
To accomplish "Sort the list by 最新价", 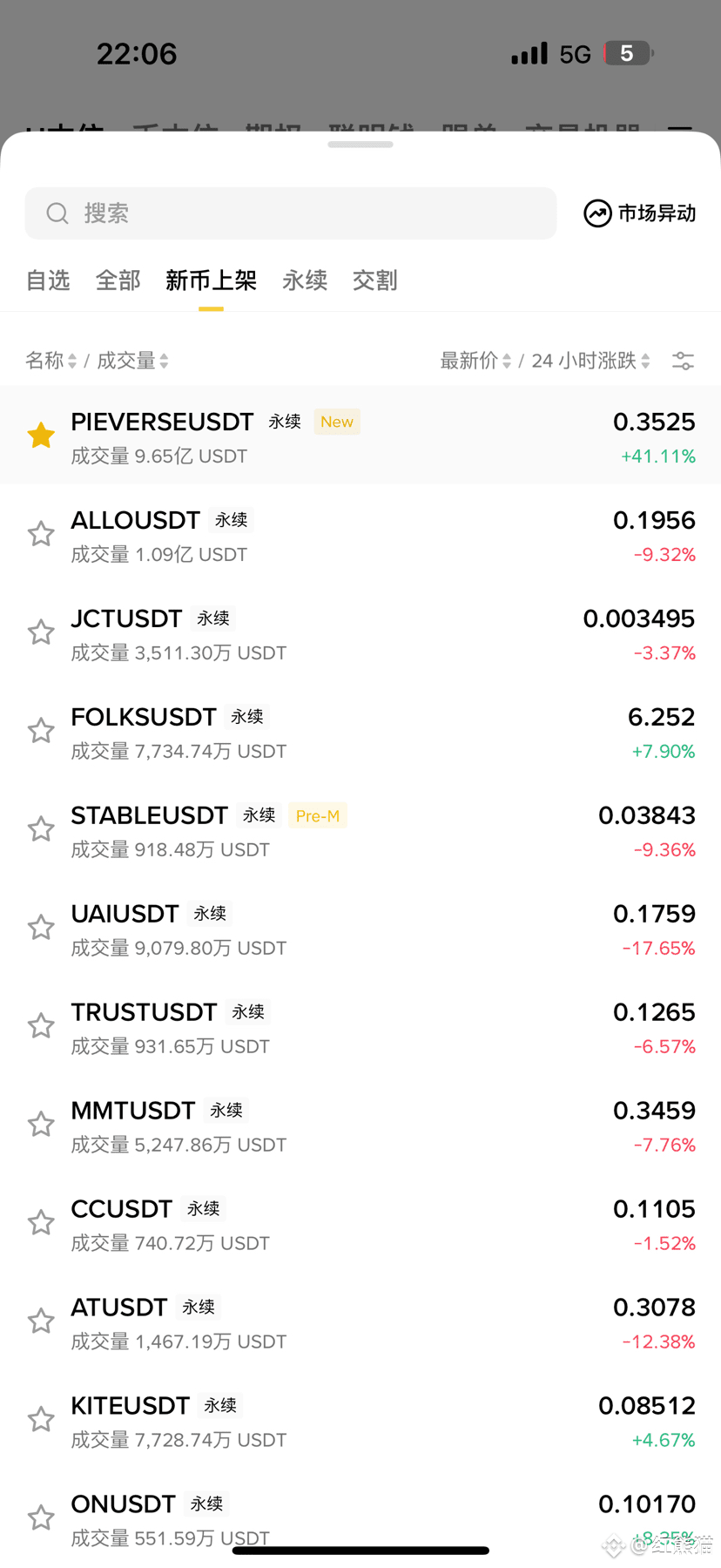I will tap(475, 361).
